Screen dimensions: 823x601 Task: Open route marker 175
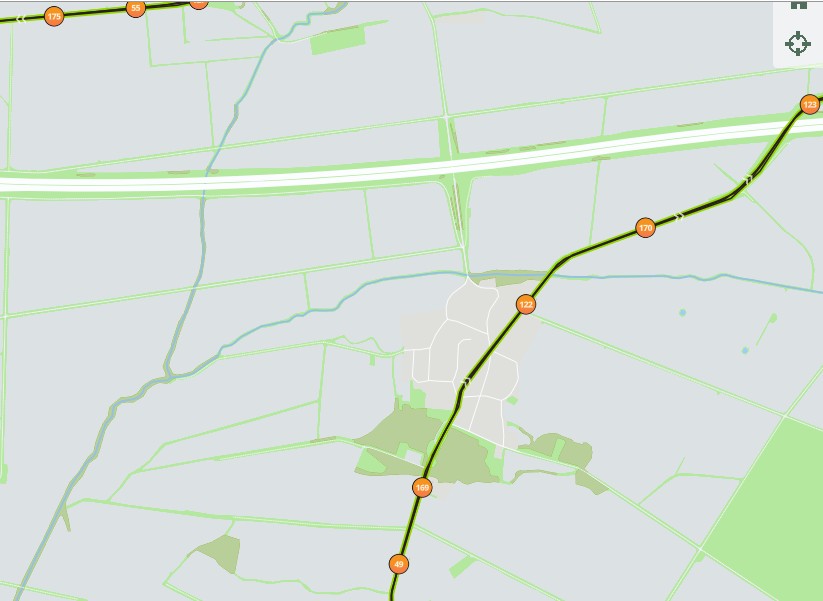click(x=54, y=16)
